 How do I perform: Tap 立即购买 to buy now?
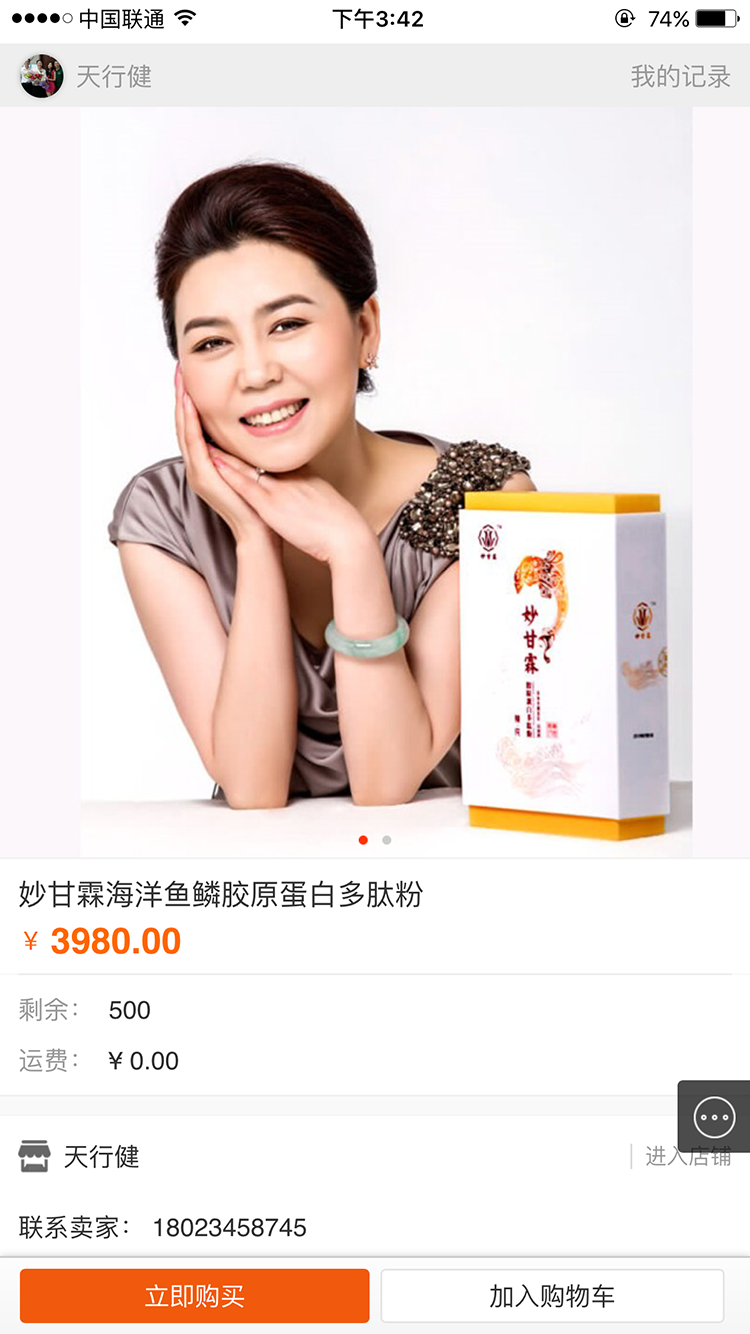point(195,1297)
